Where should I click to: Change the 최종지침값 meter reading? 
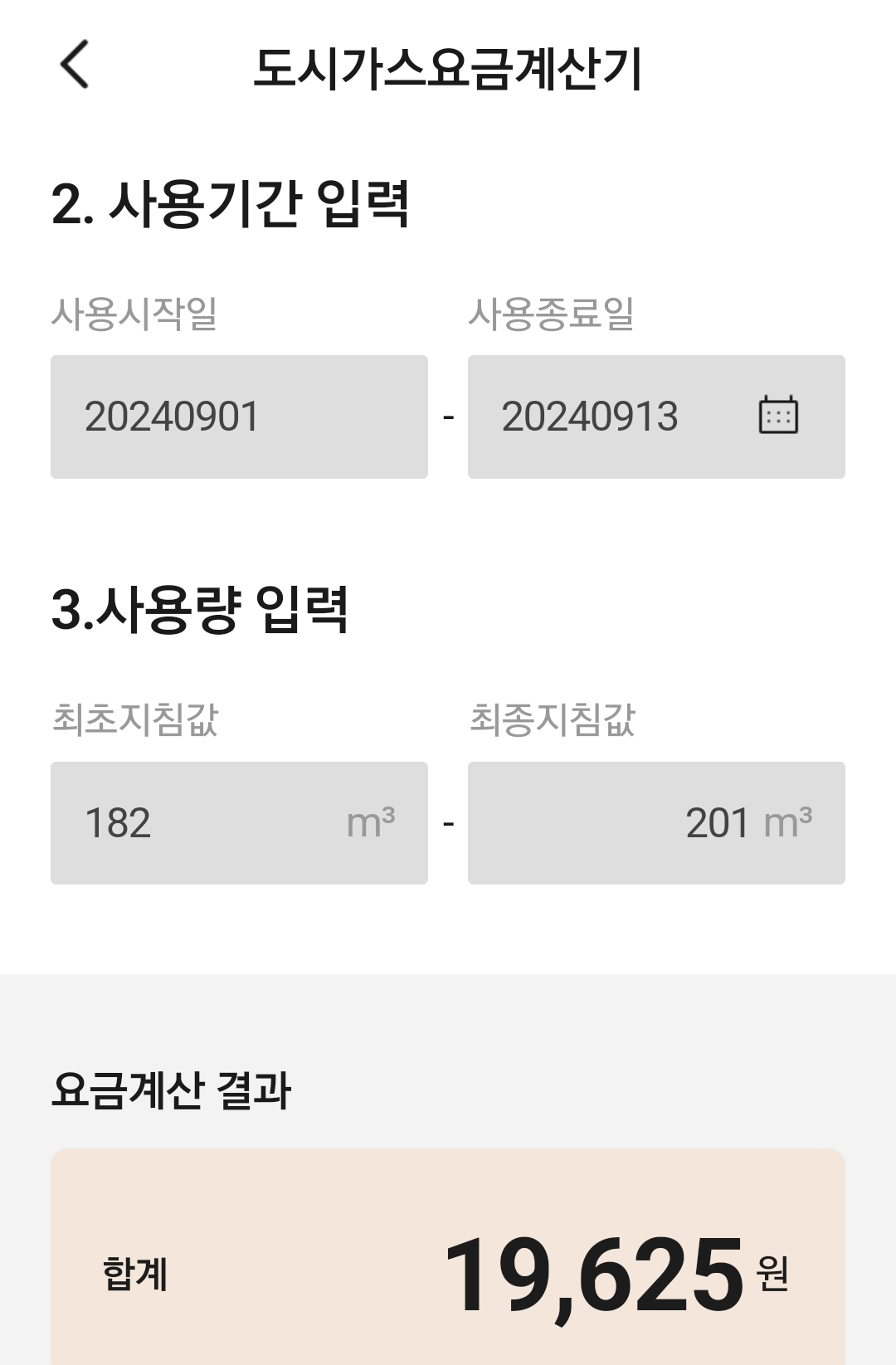[655, 823]
